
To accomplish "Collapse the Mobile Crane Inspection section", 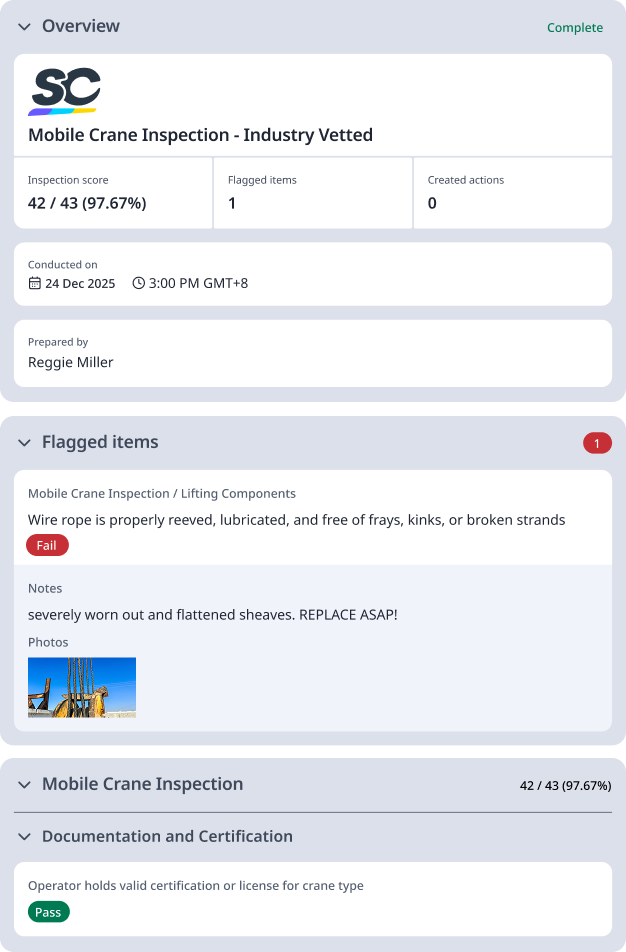I will [25, 785].
